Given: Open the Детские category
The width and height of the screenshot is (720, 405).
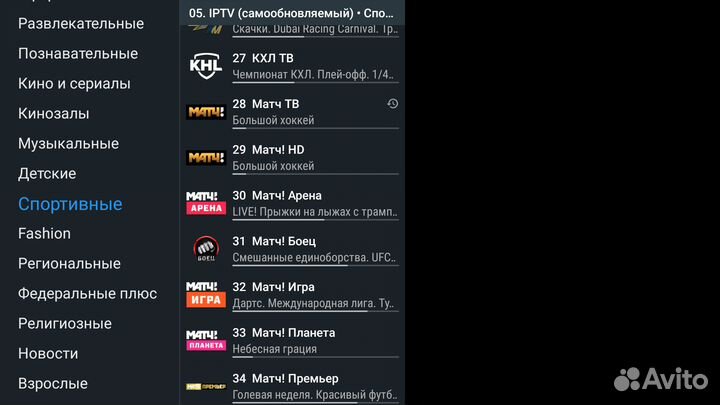Looking at the screenshot, I should click(47, 173).
